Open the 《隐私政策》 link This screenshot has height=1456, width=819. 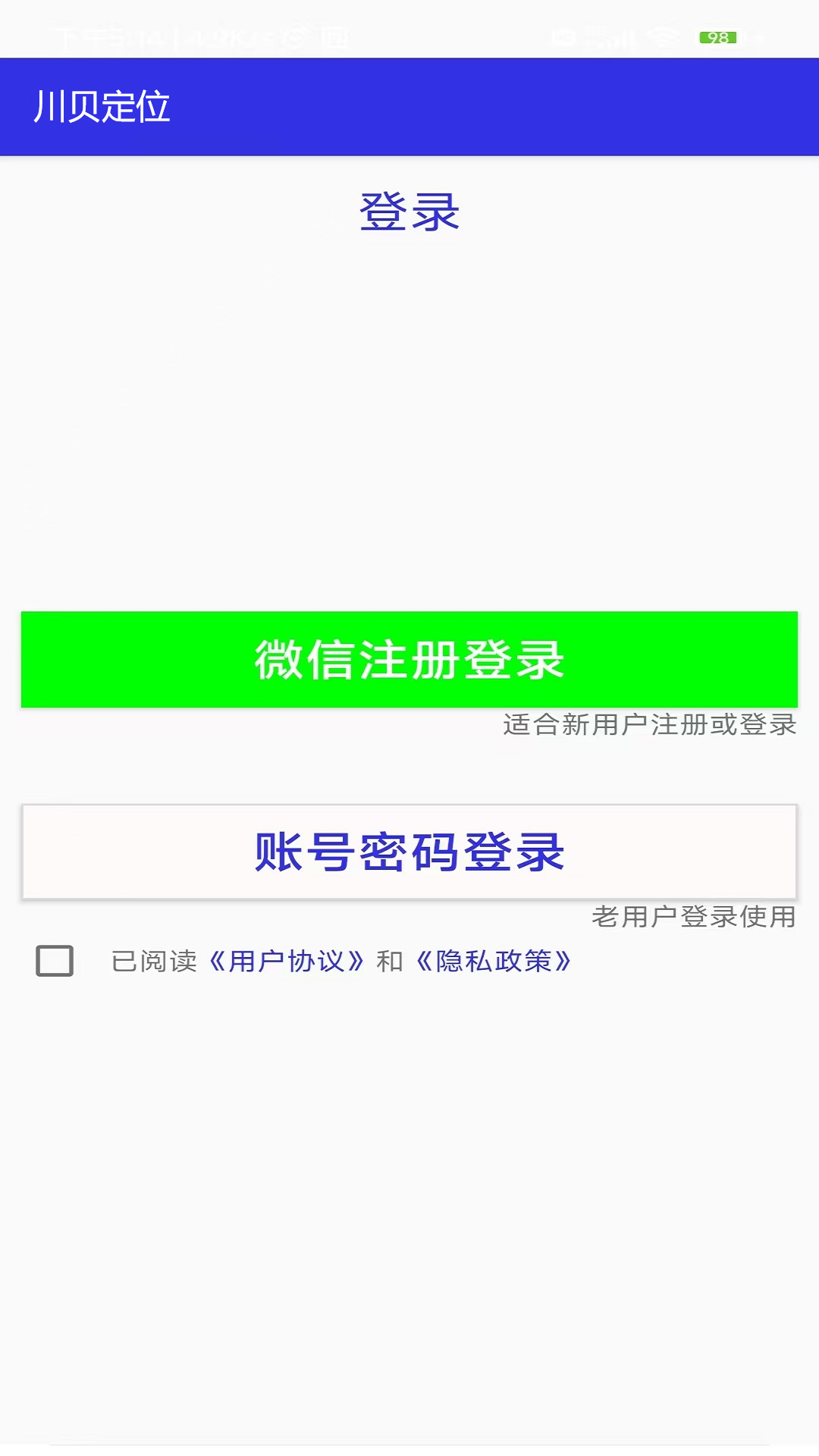pos(494,962)
